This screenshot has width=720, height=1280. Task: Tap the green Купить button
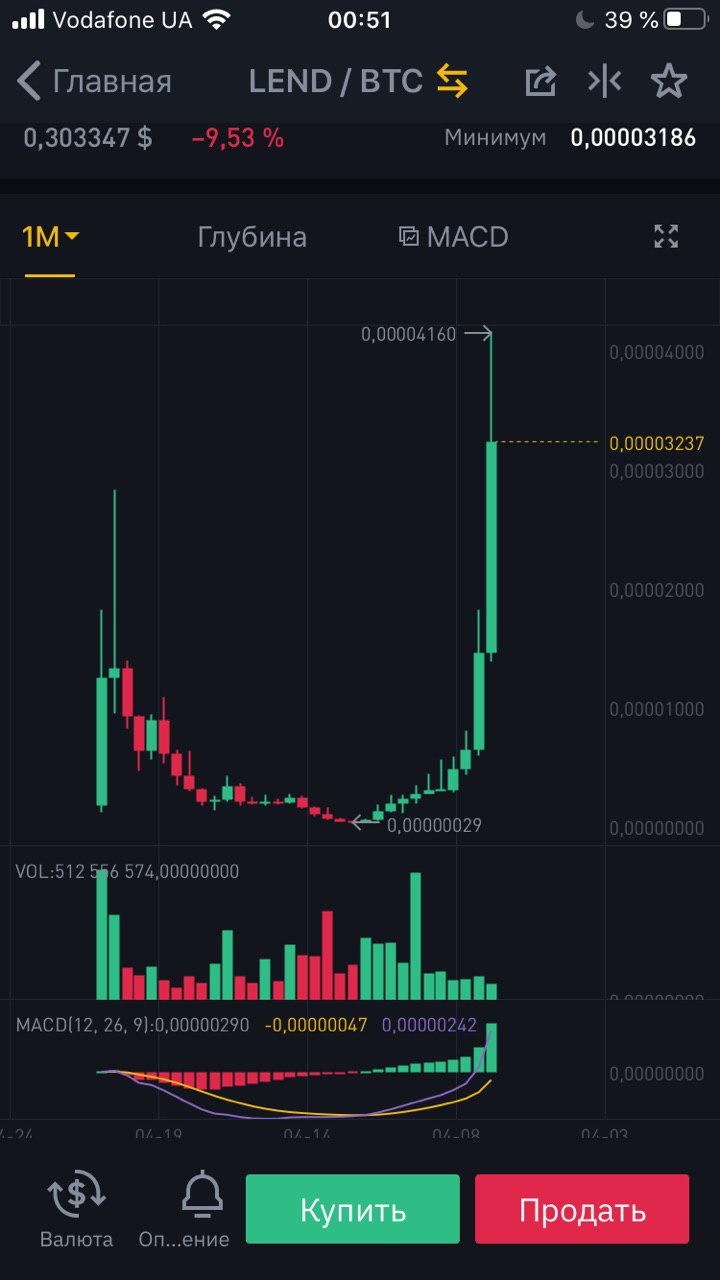pos(353,1209)
